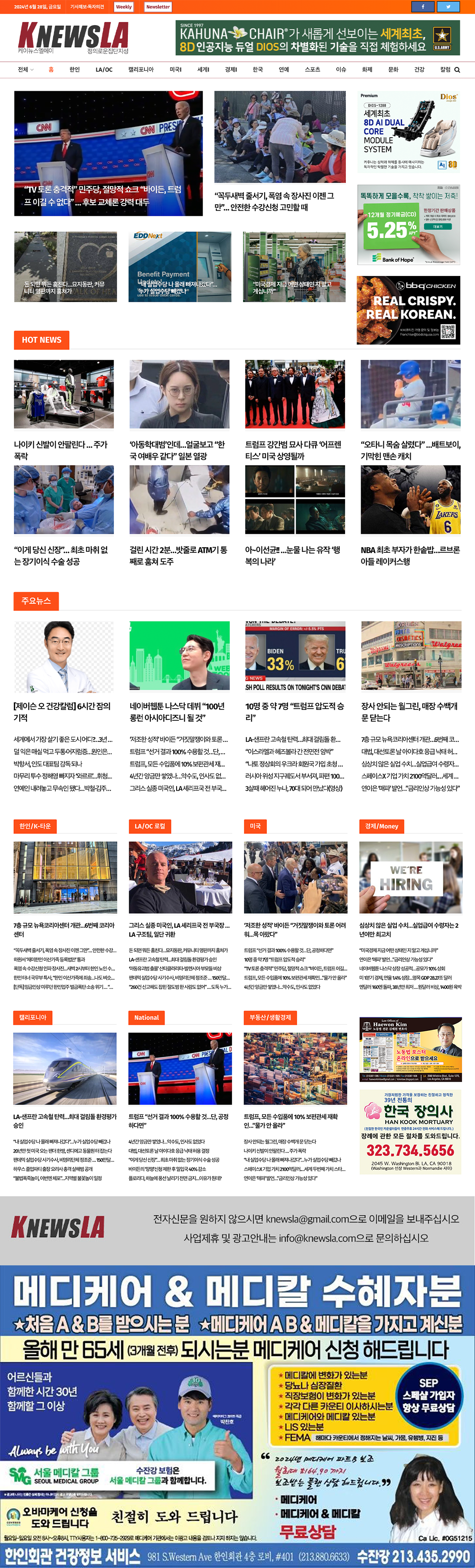Open the Newsletter button

point(158,7)
